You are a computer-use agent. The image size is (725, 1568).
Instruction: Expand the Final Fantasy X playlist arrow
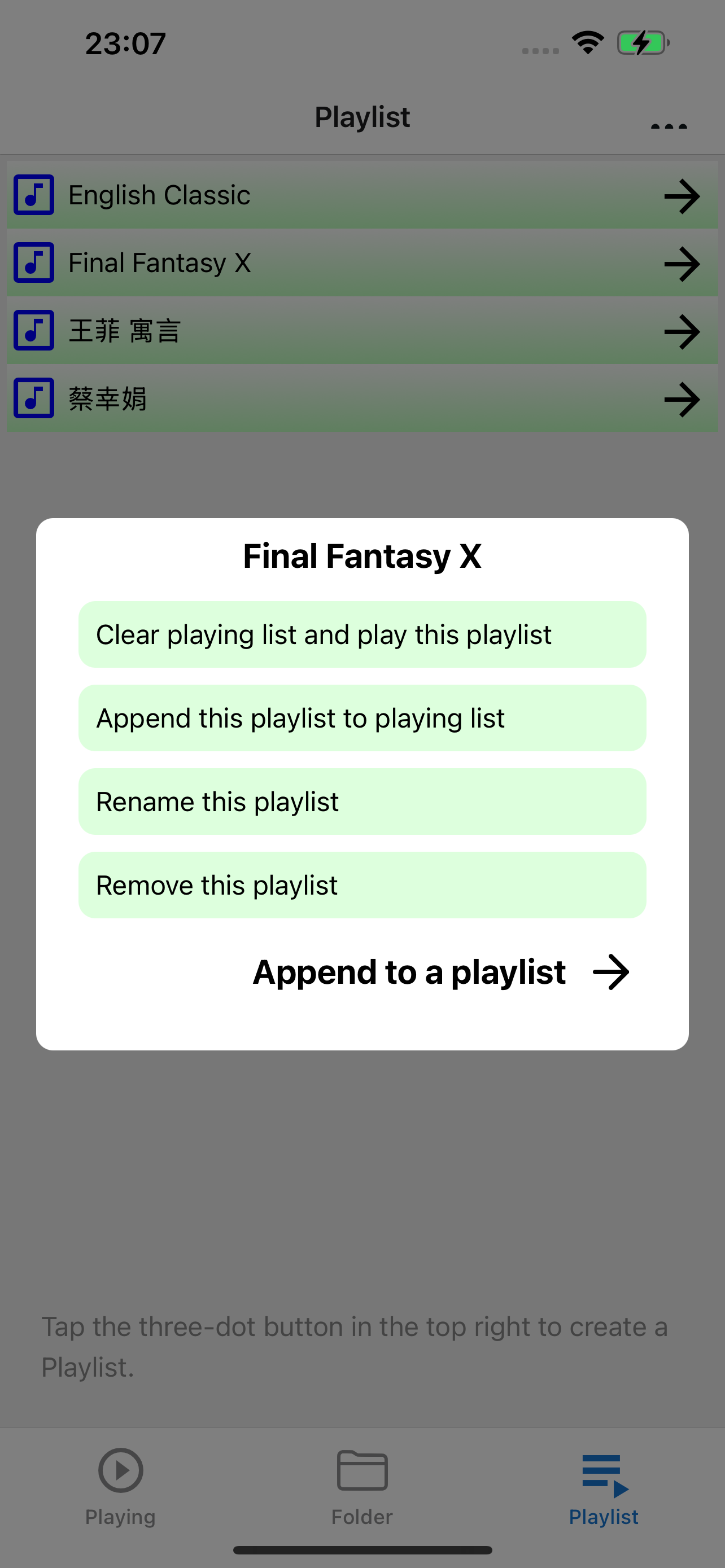coord(682,263)
